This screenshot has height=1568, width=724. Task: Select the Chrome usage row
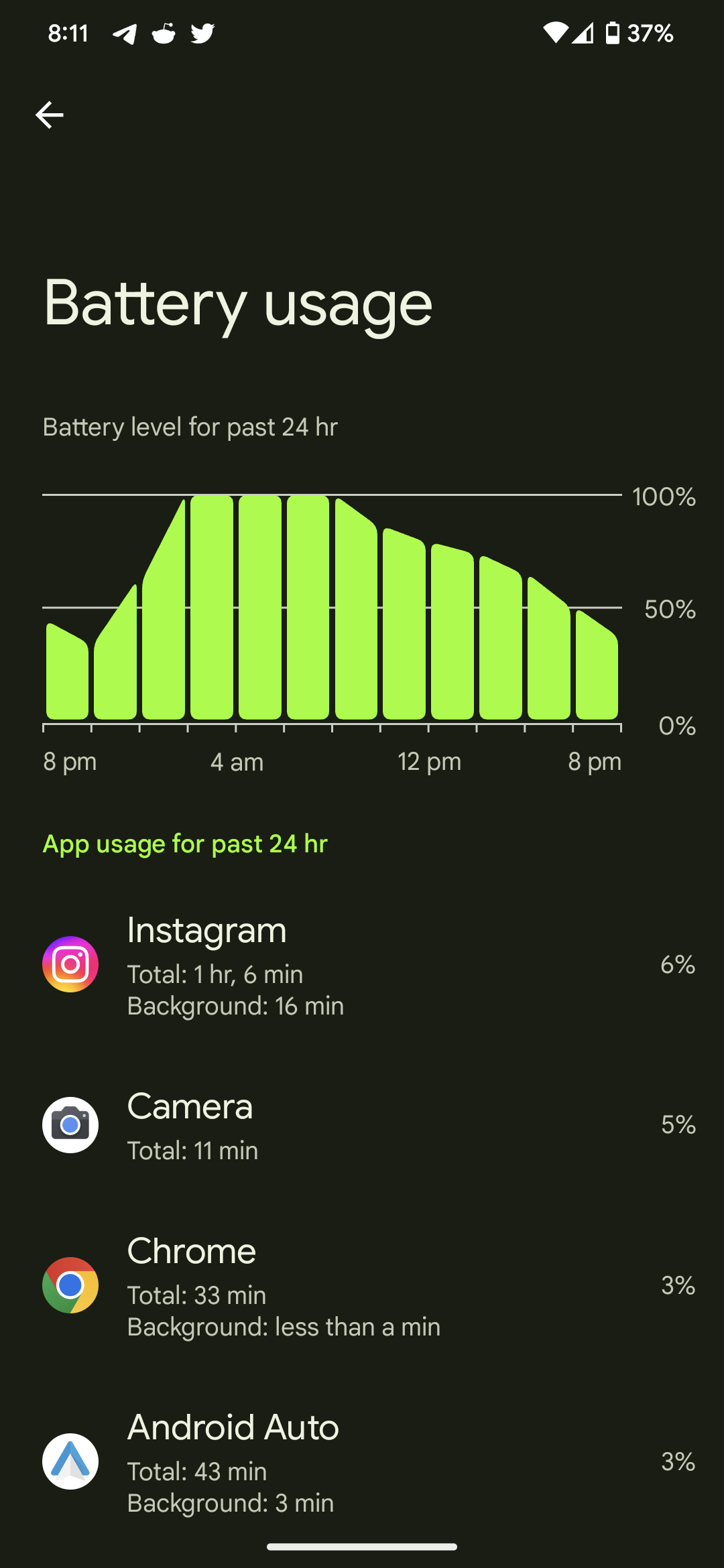tap(362, 1285)
